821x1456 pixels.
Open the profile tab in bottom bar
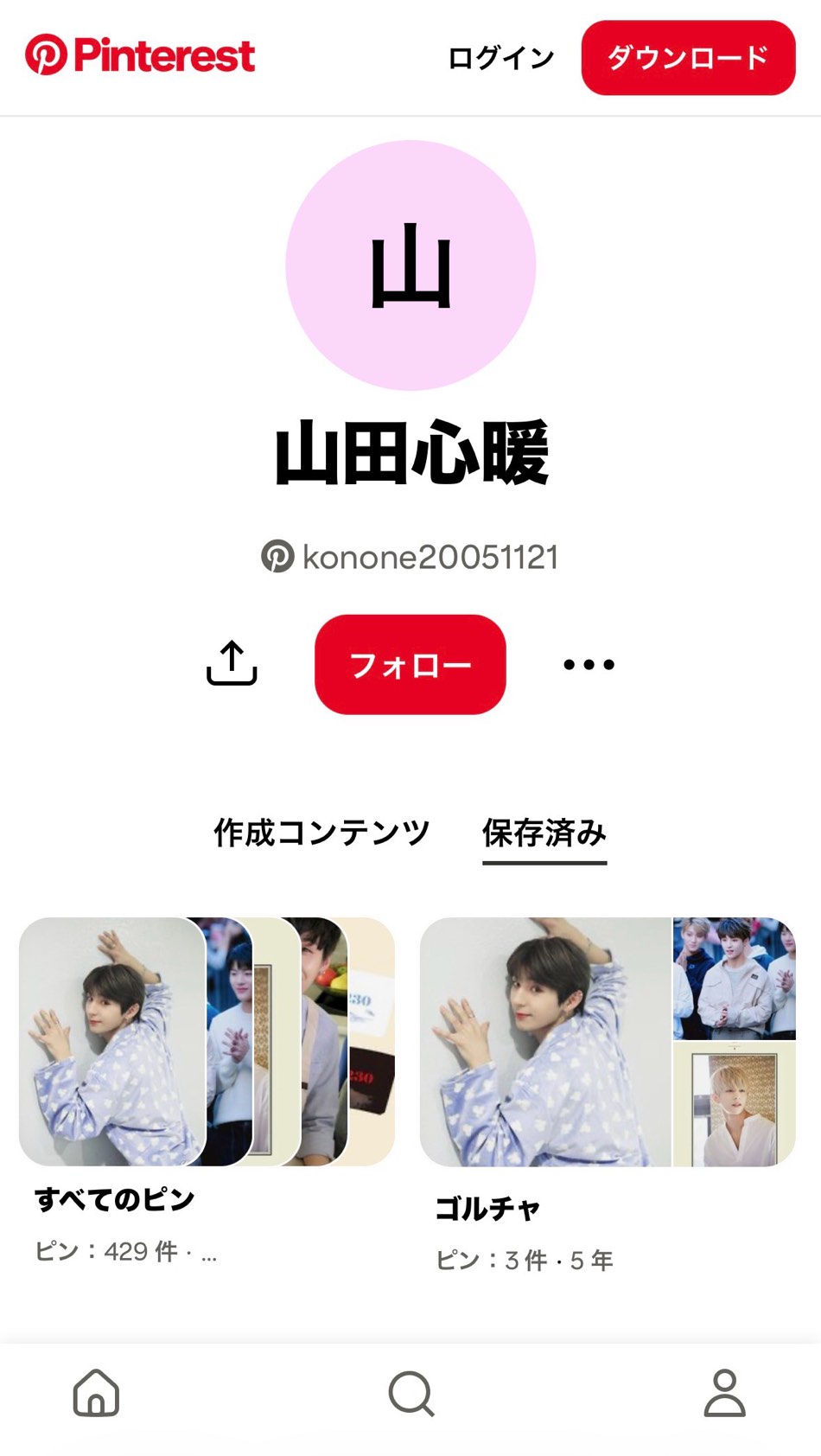tap(724, 1393)
